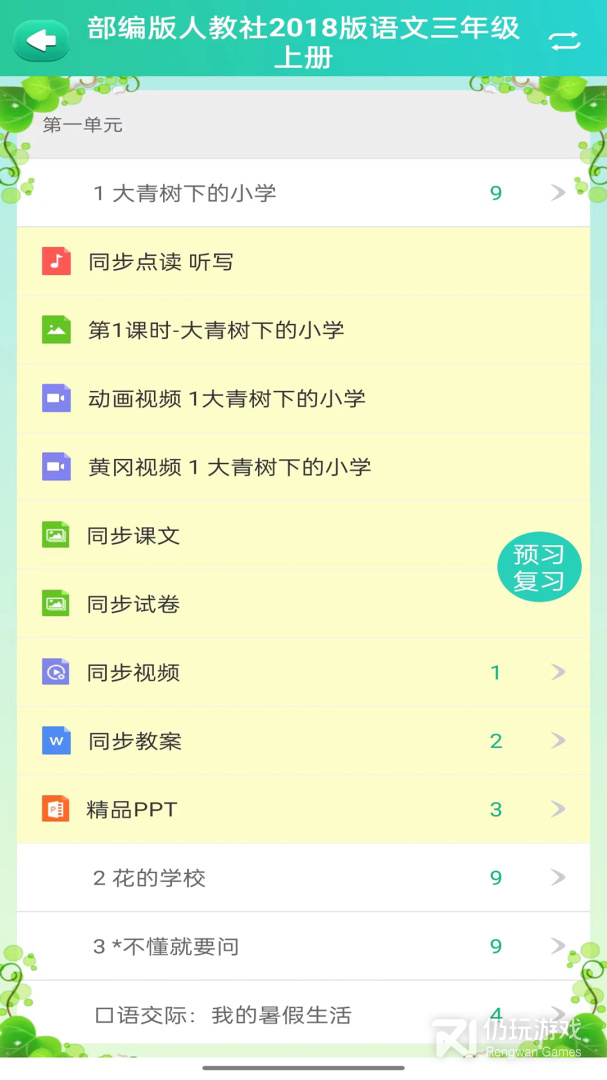Image resolution: width=607 pixels, height=1080 pixels.
Task: Play 黄冈视频 1 大青树下的小学
Action: pos(303,466)
